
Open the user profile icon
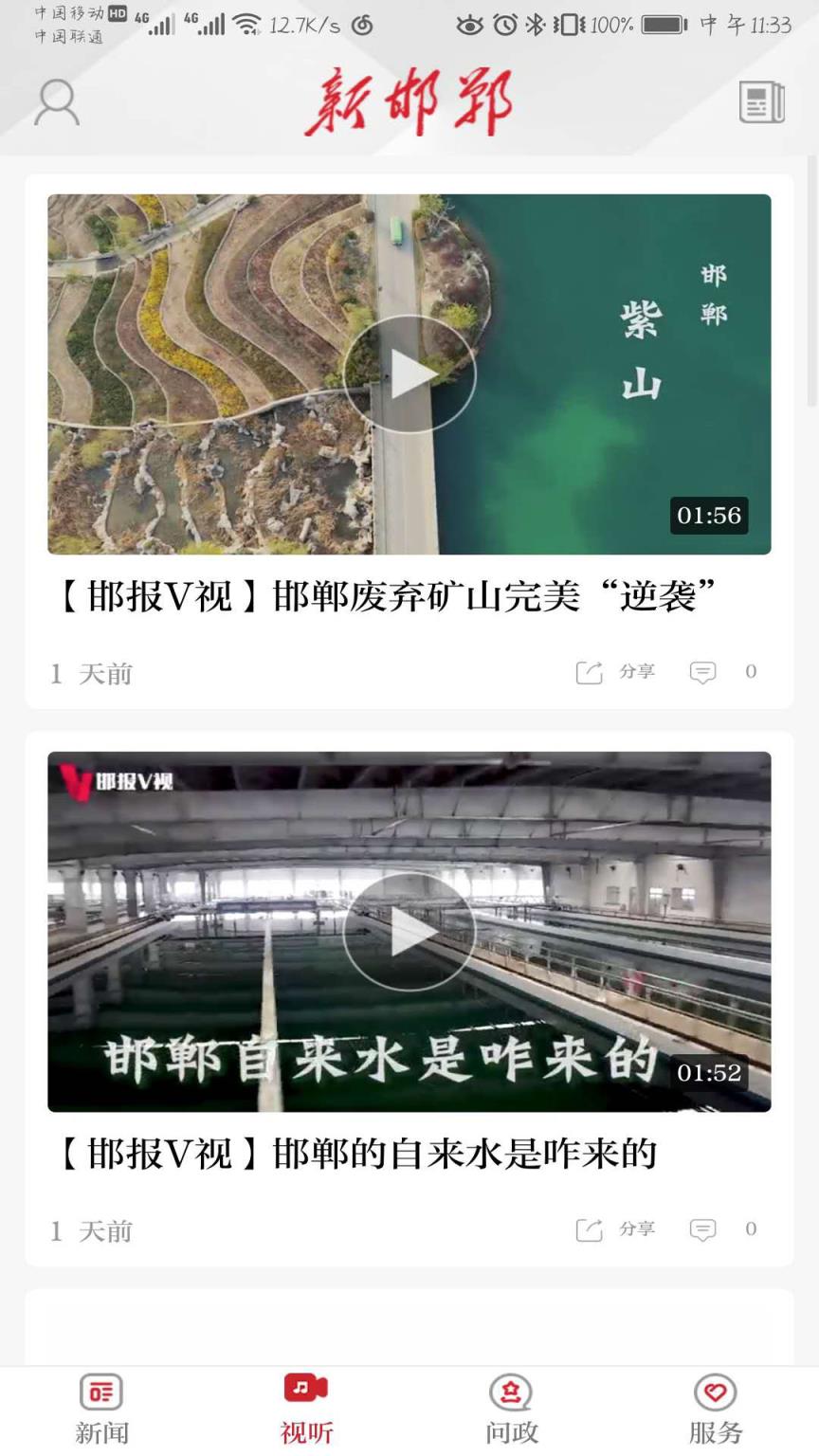pyautogui.click(x=57, y=102)
